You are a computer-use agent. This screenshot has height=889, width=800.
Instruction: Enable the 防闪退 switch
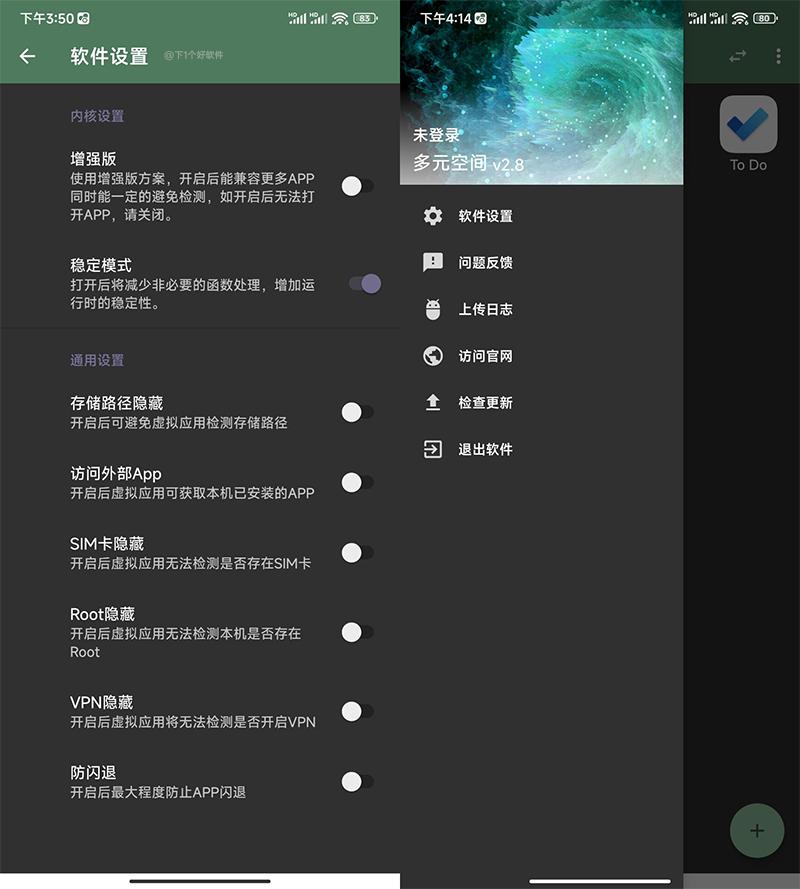[x=352, y=781]
